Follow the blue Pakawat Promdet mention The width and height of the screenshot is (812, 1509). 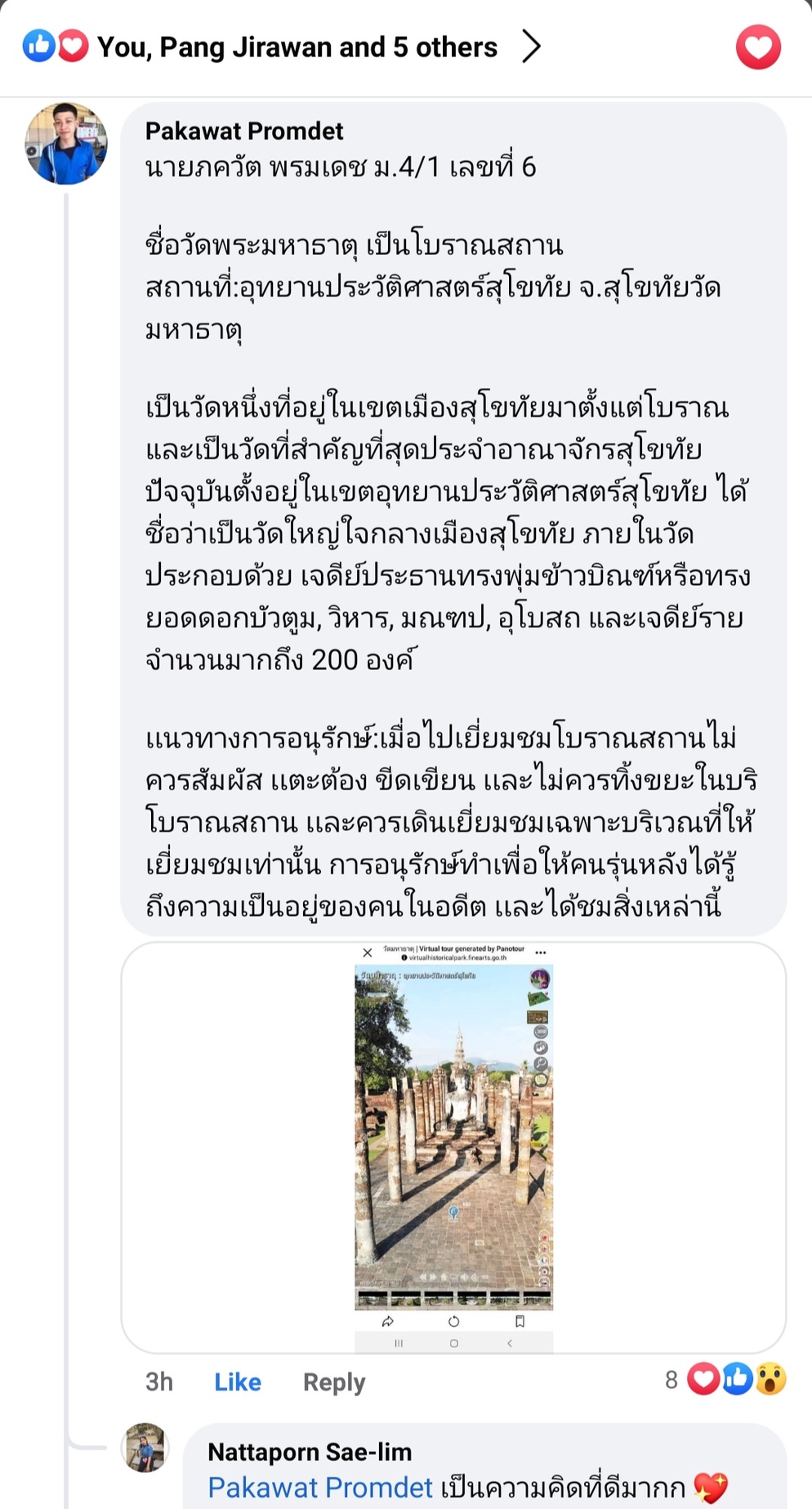click(320, 1488)
